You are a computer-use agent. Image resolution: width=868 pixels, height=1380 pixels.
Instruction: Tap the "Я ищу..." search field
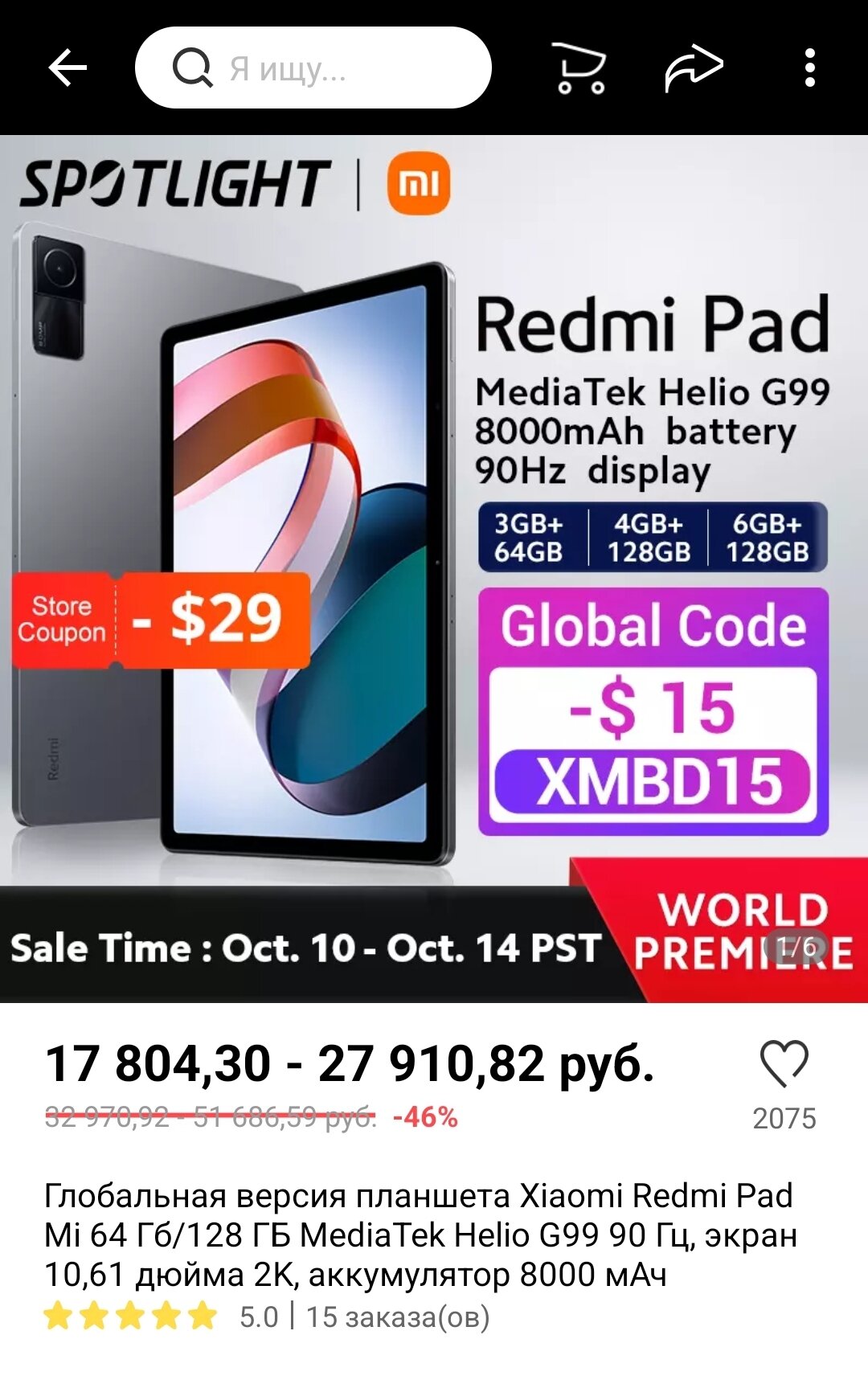click(313, 68)
